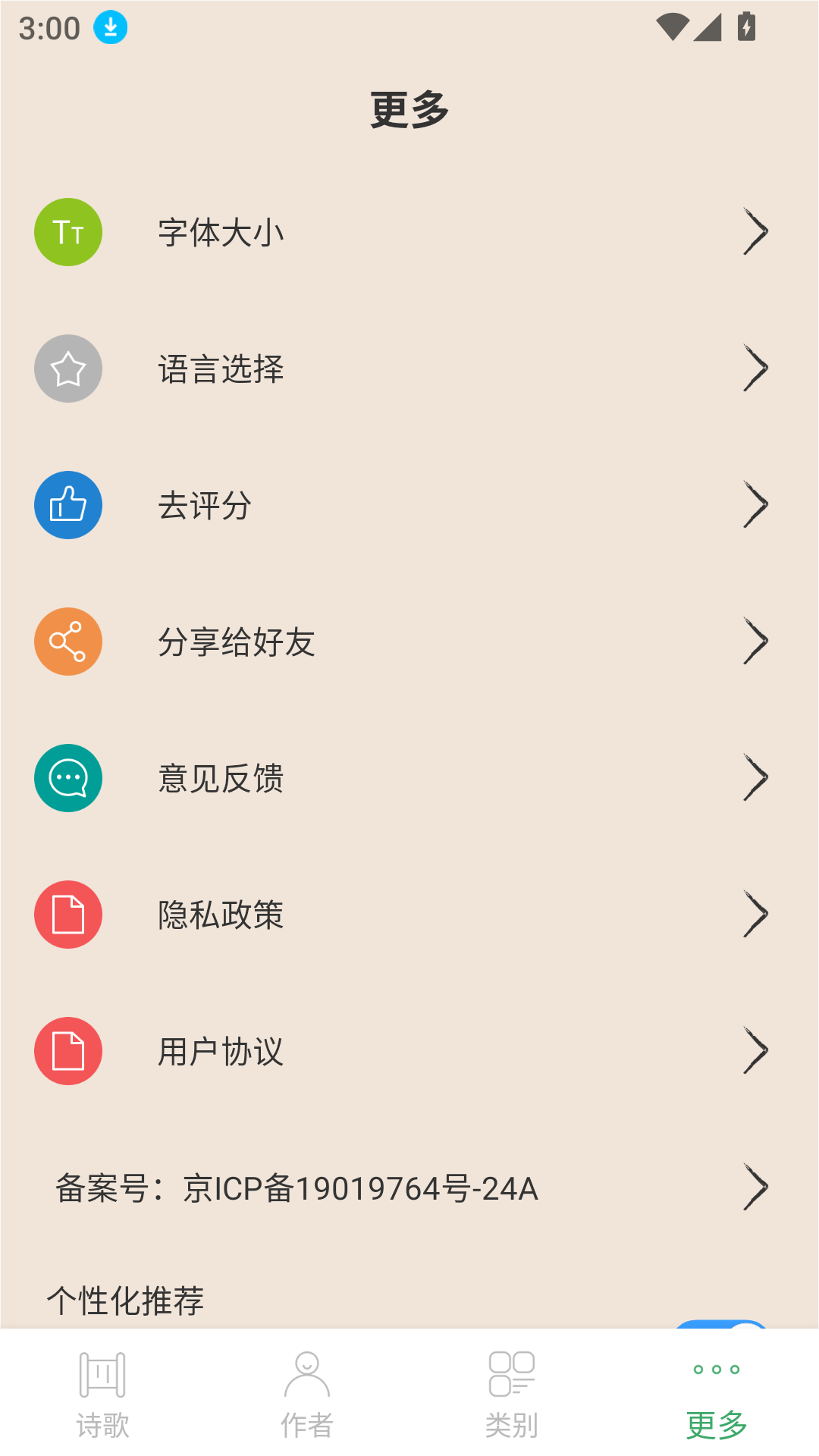Tap the document icon beside 用户协议
The image size is (819, 1456).
tap(67, 1050)
